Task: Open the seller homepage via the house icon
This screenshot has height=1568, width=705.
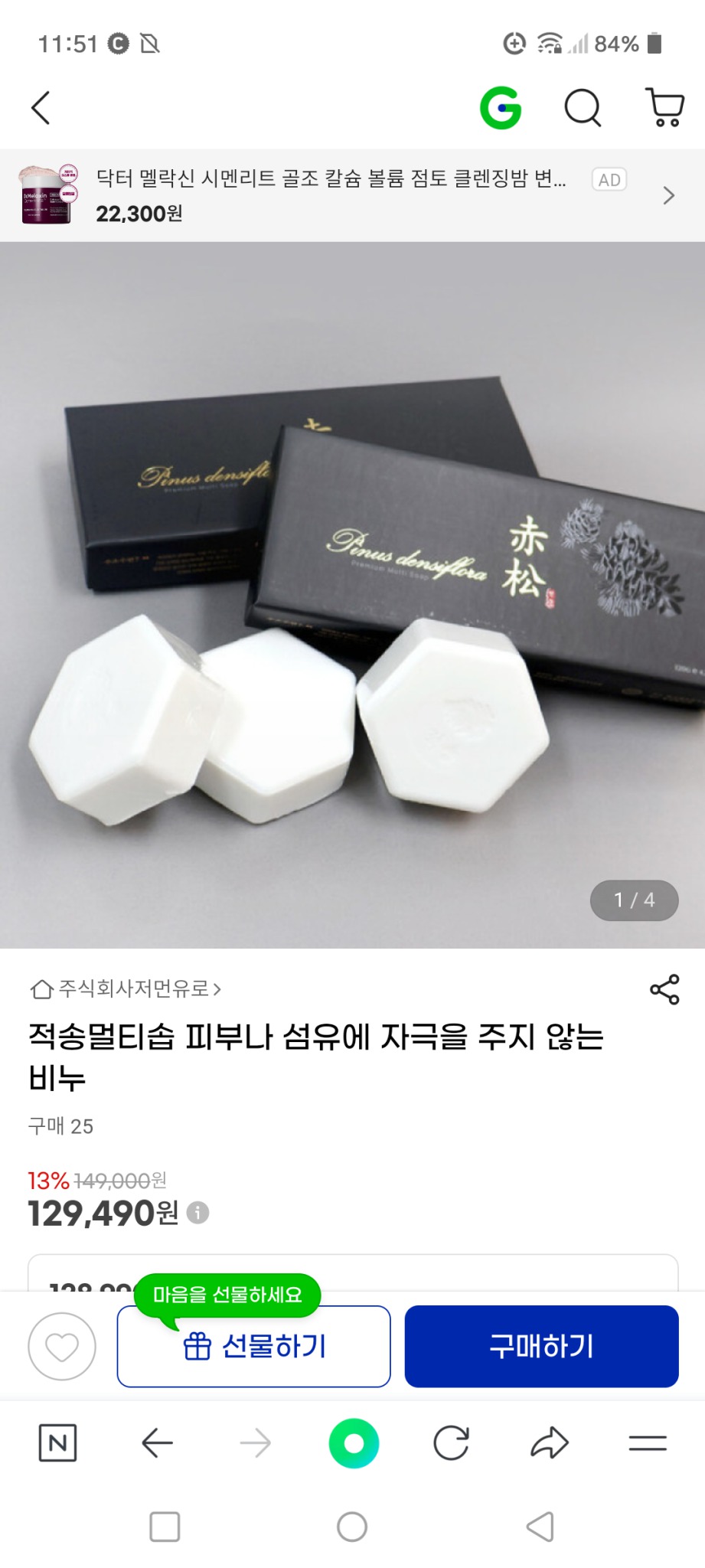Action: tap(39, 989)
